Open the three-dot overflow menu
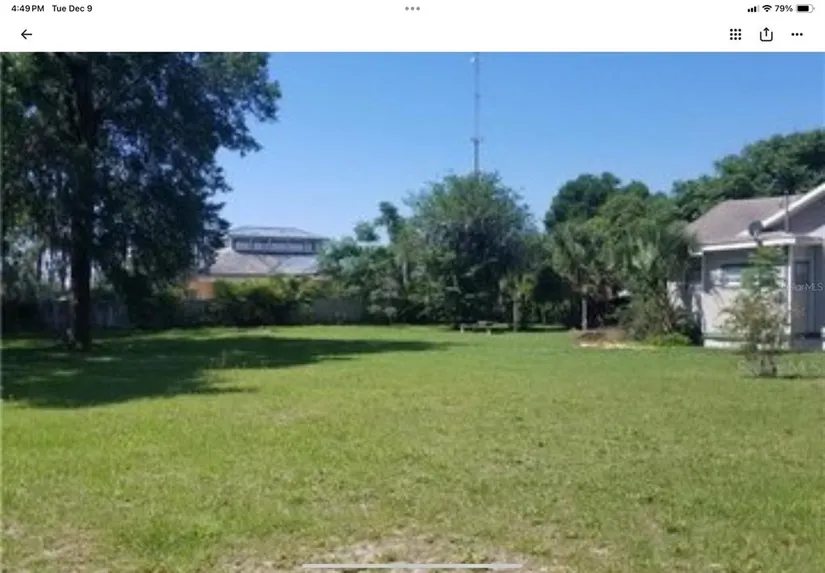This screenshot has width=825, height=573. click(x=797, y=34)
